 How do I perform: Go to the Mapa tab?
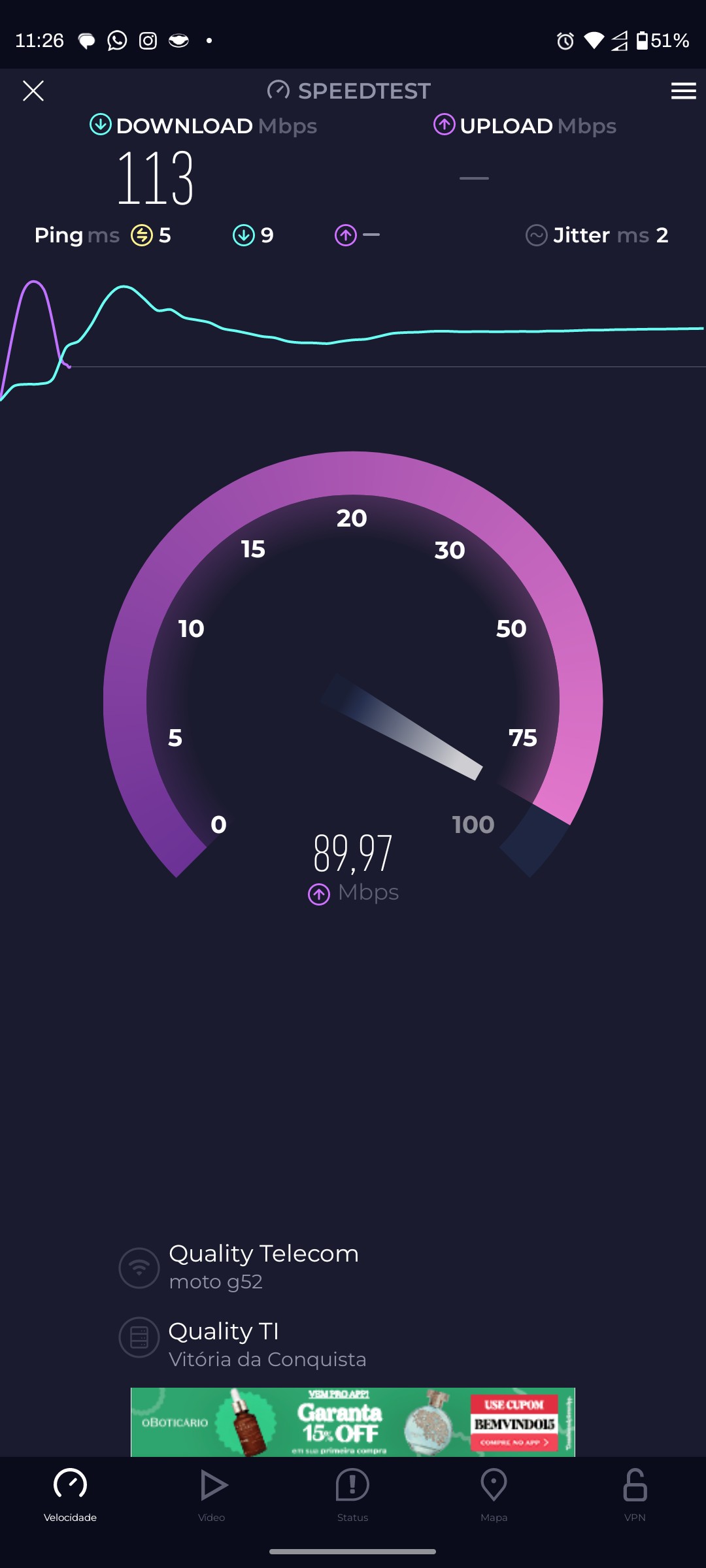494,1494
